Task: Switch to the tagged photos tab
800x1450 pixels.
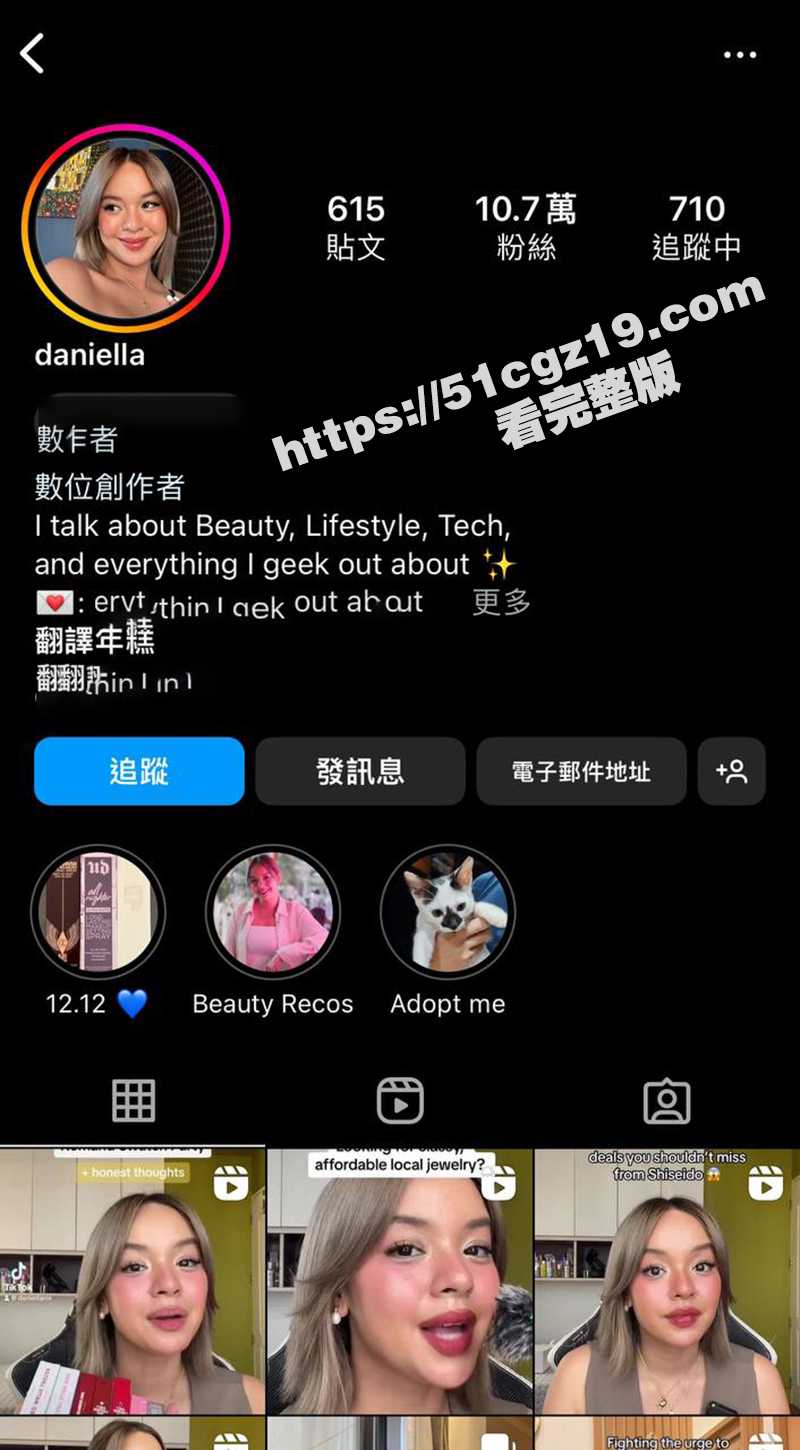Action: [x=667, y=1101]
